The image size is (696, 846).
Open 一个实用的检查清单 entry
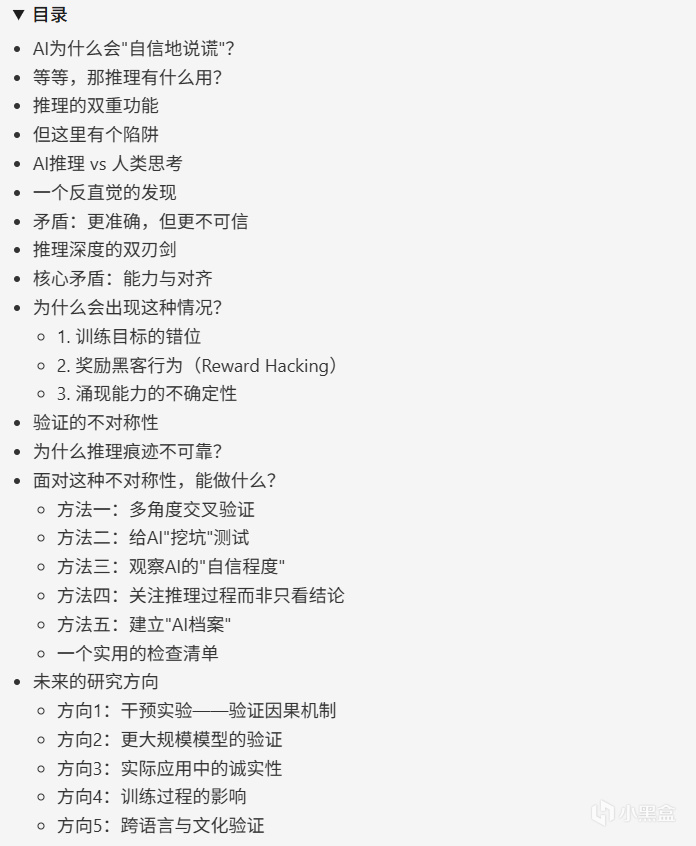tap(138, 654)
